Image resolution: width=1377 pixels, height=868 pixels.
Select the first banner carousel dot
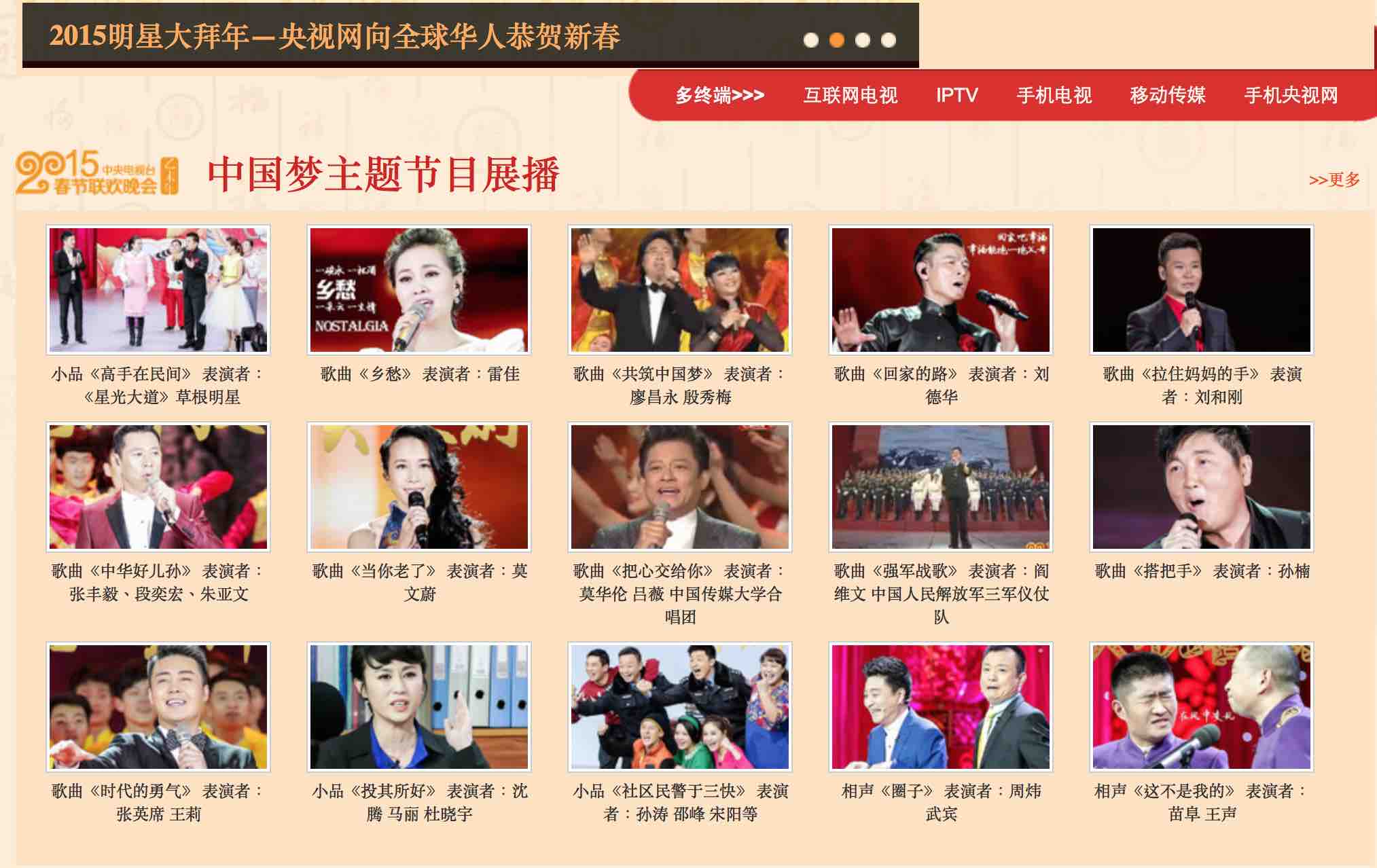point(811,40)
